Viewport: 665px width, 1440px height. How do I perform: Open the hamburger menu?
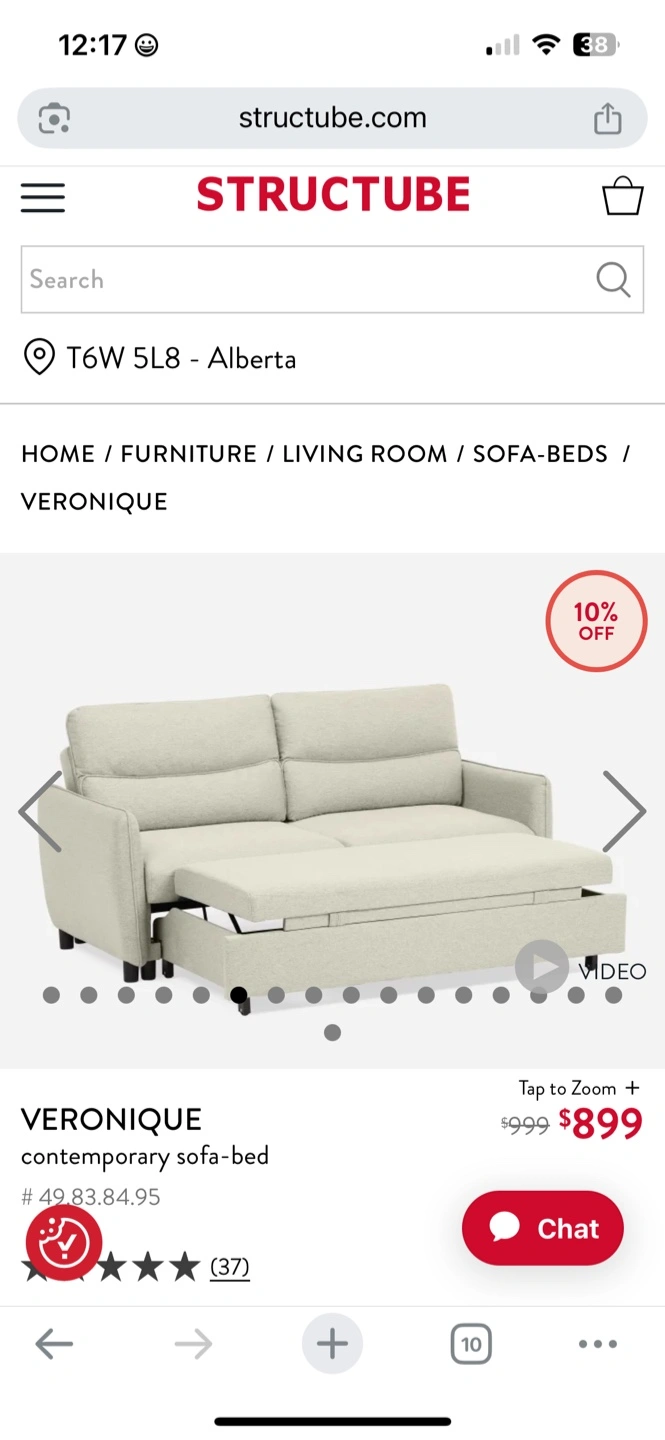(43, 197)
